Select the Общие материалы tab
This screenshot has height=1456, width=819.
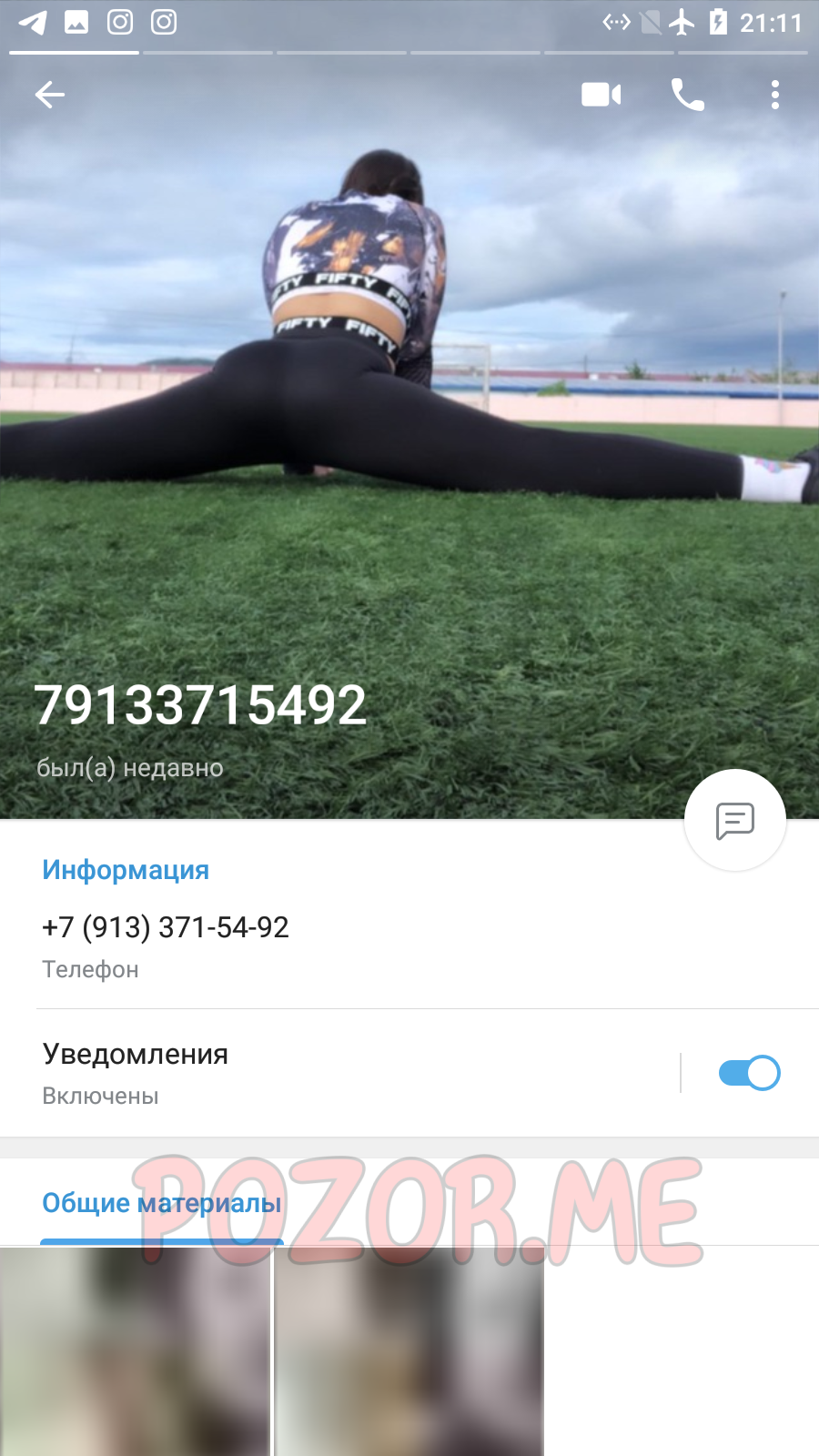click(162, 1203)
